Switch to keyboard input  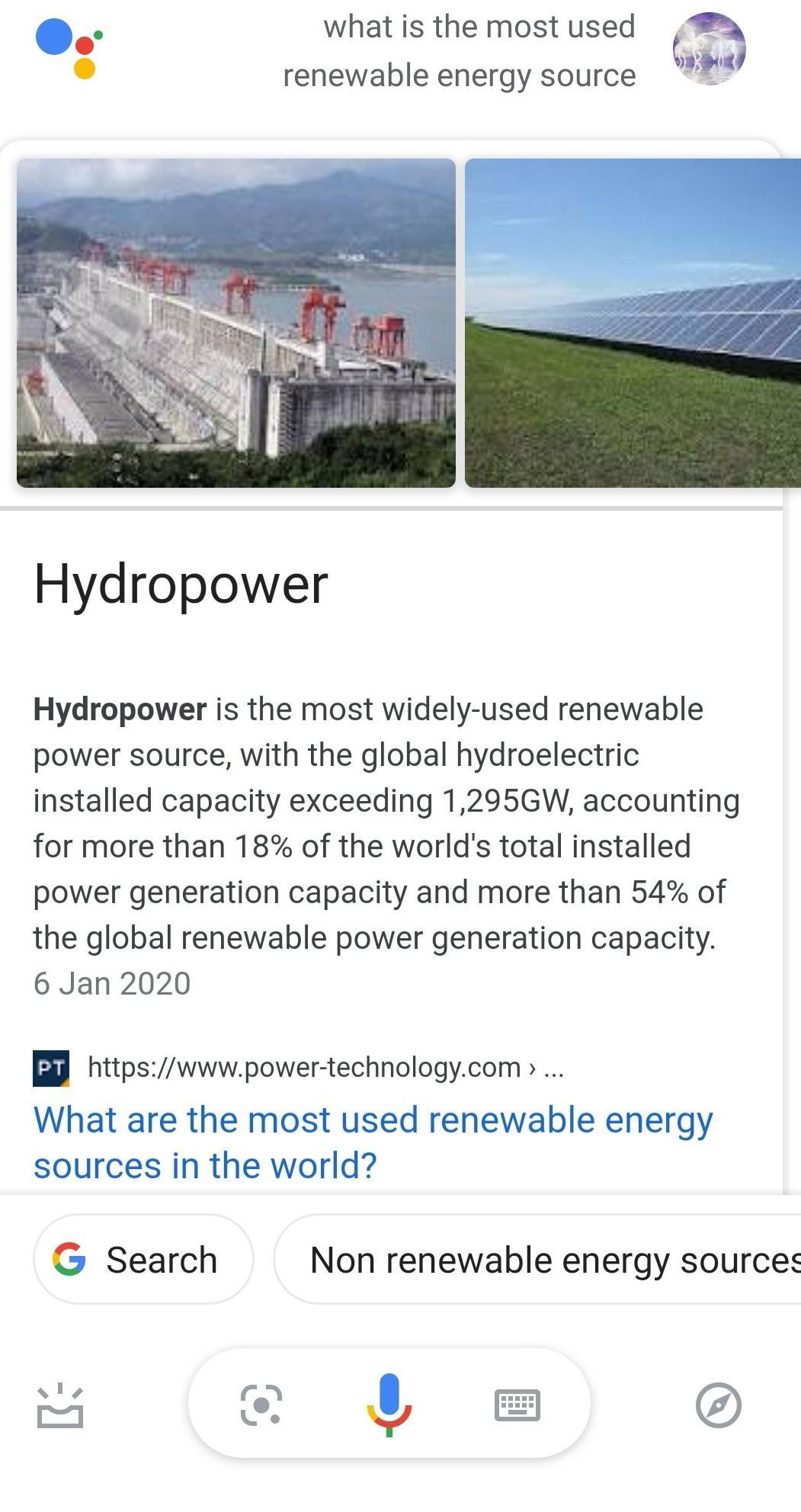[517, 1405]
